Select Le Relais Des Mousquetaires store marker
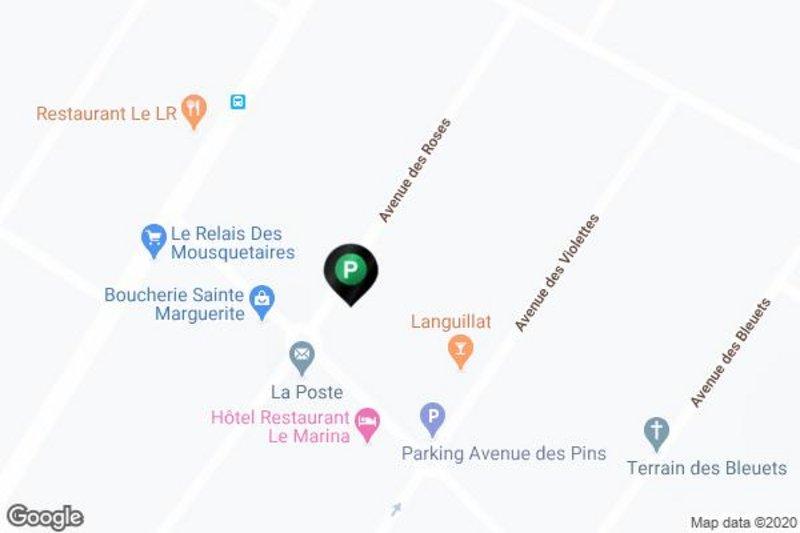Screen dimensions: 800x533 pos(153,239)
